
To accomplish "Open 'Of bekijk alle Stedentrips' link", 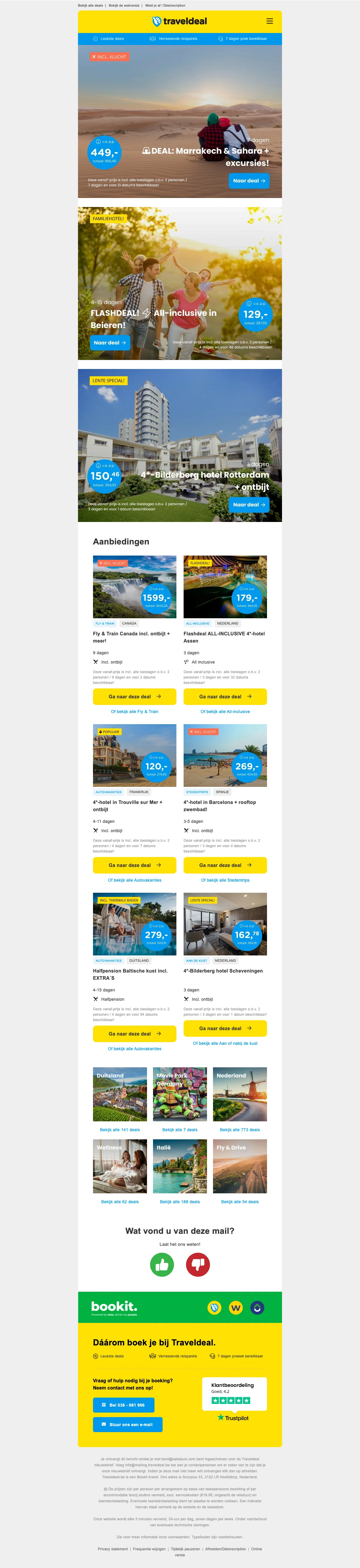I will click(225, 880).
